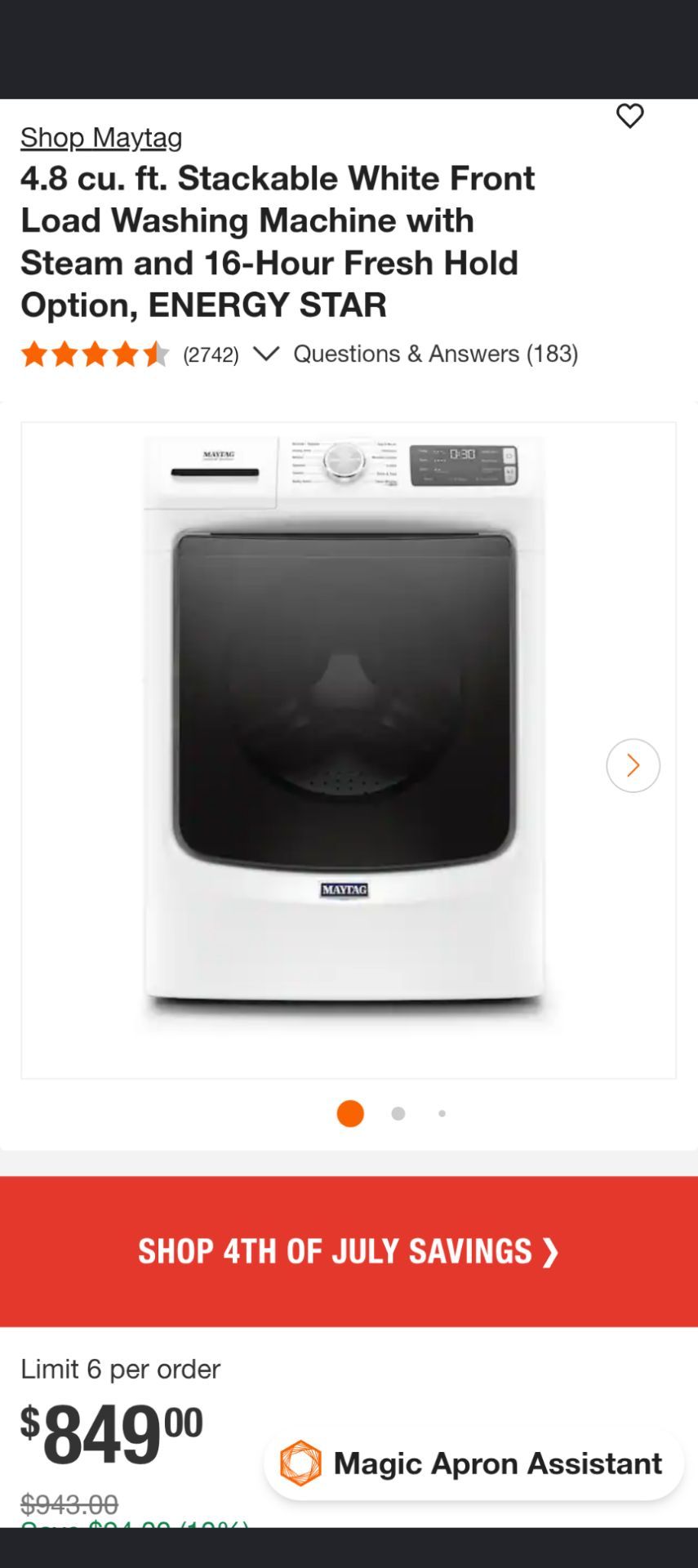Launch the Magic Apron Assistant
The width and height of the screenshot is (698, 1568).
pyautogui.click(x=473, y=1463)
